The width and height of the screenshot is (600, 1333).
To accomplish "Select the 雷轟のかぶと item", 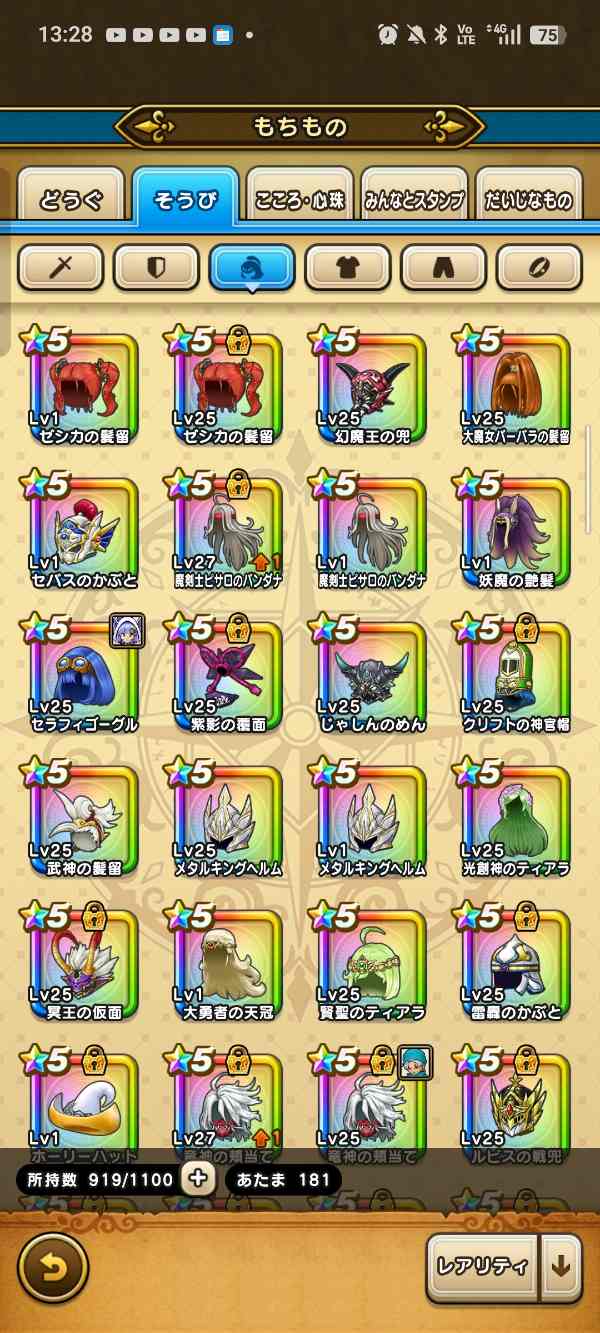I will pyautogui.click(x=515, y=963).
